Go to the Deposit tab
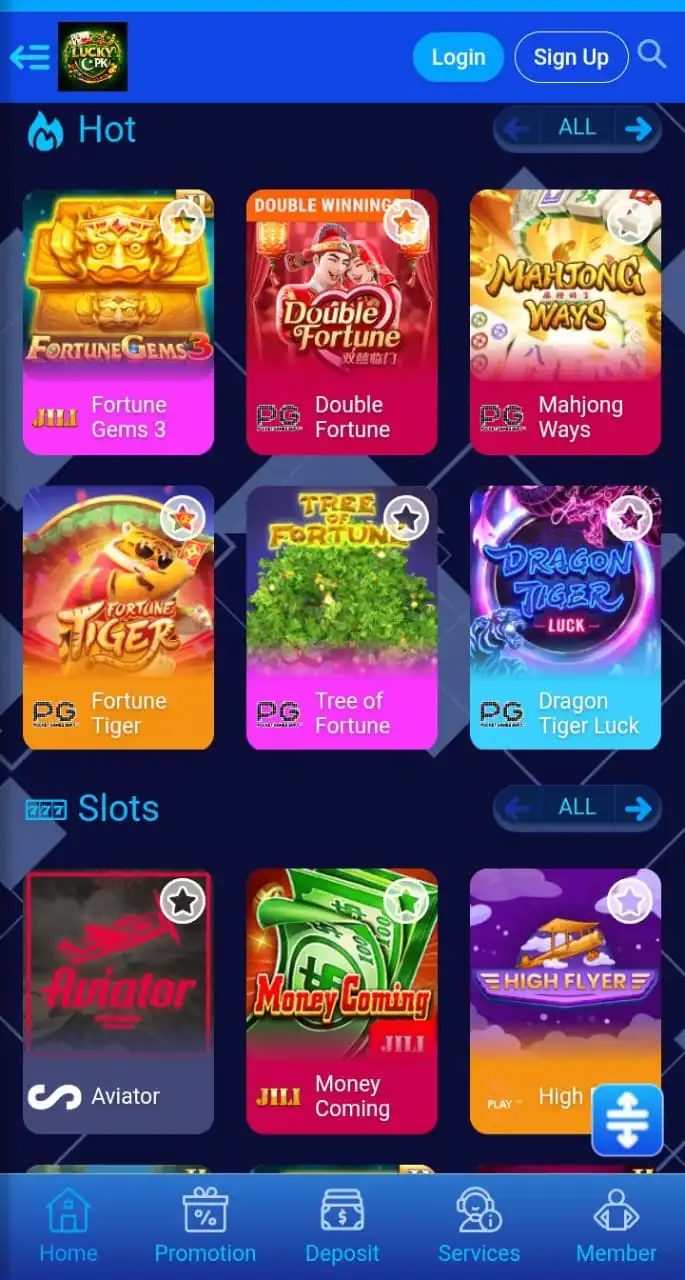Viewport: 685px width, 1280px height. pyautogui.click(x=342, y=1226)
